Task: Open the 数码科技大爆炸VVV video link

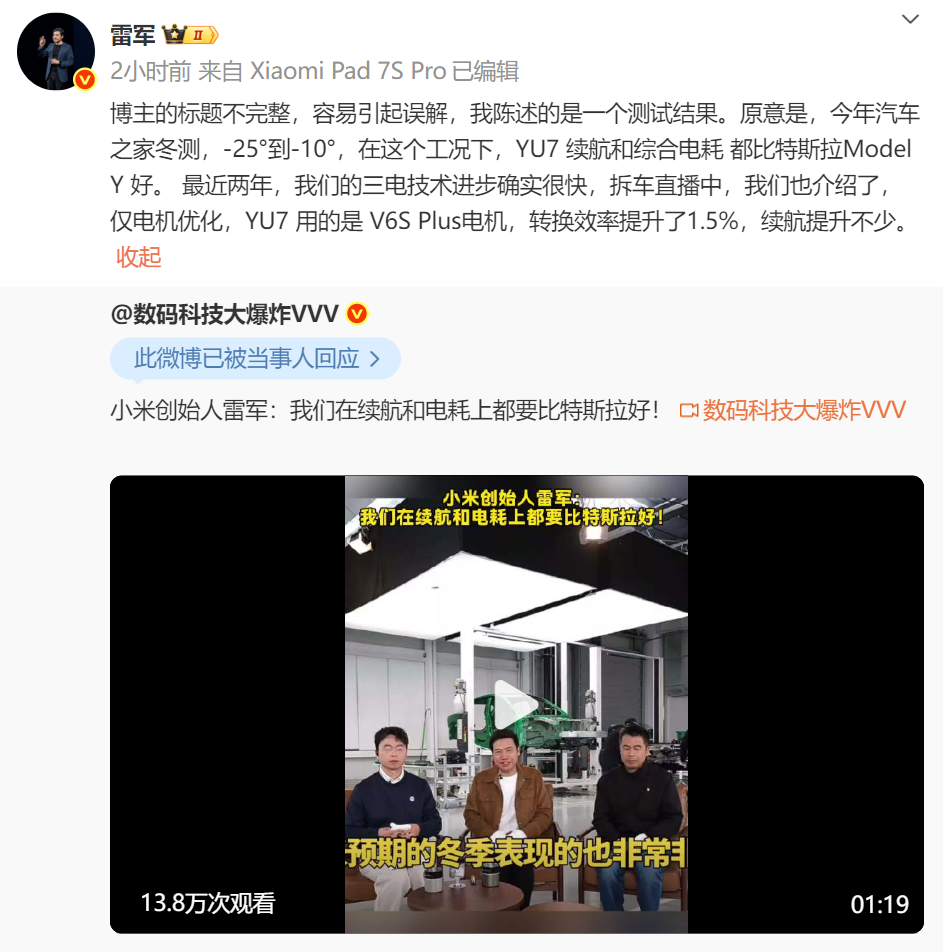Action: pos(793,411)
